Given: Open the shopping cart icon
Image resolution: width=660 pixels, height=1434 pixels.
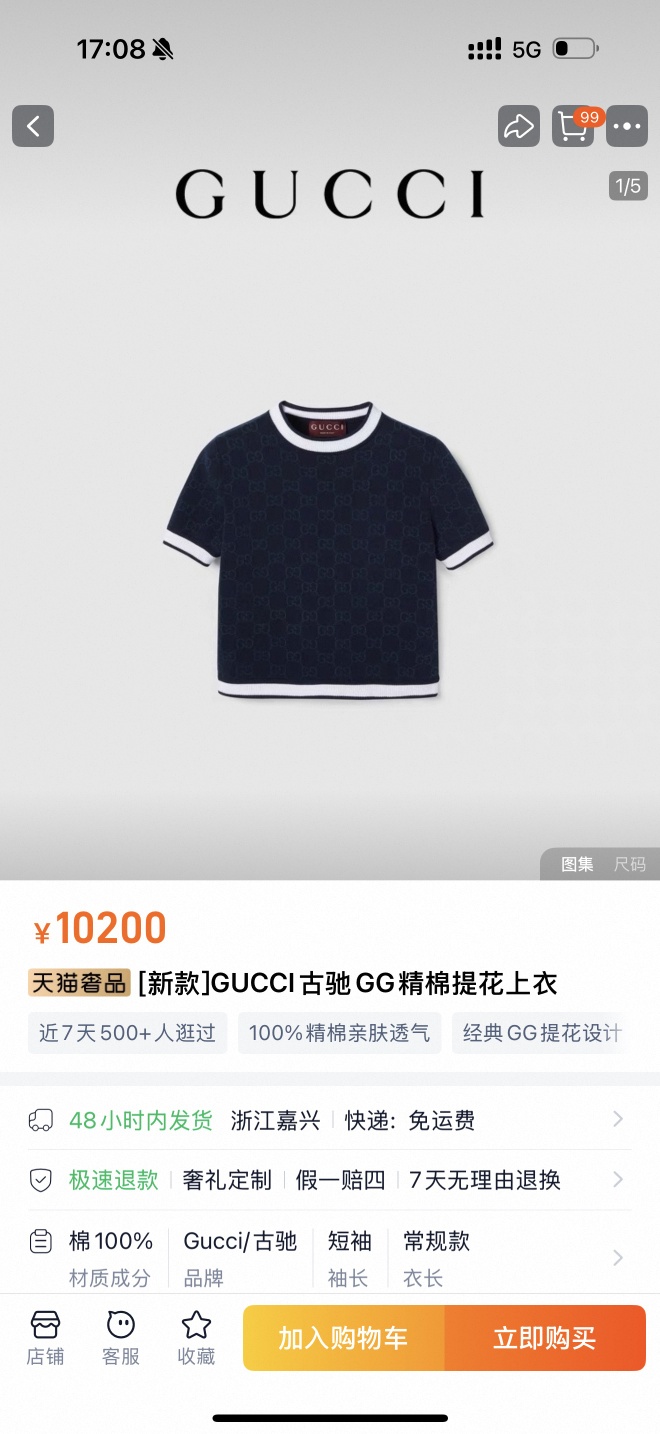Looking at the screenshot, I should (x=573, y=126).
